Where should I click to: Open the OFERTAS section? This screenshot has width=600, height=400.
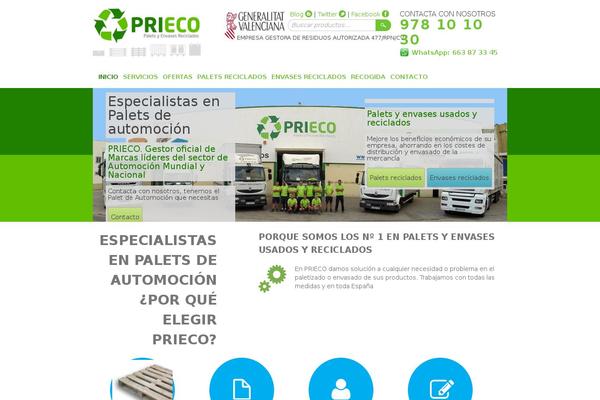point(177,76)
